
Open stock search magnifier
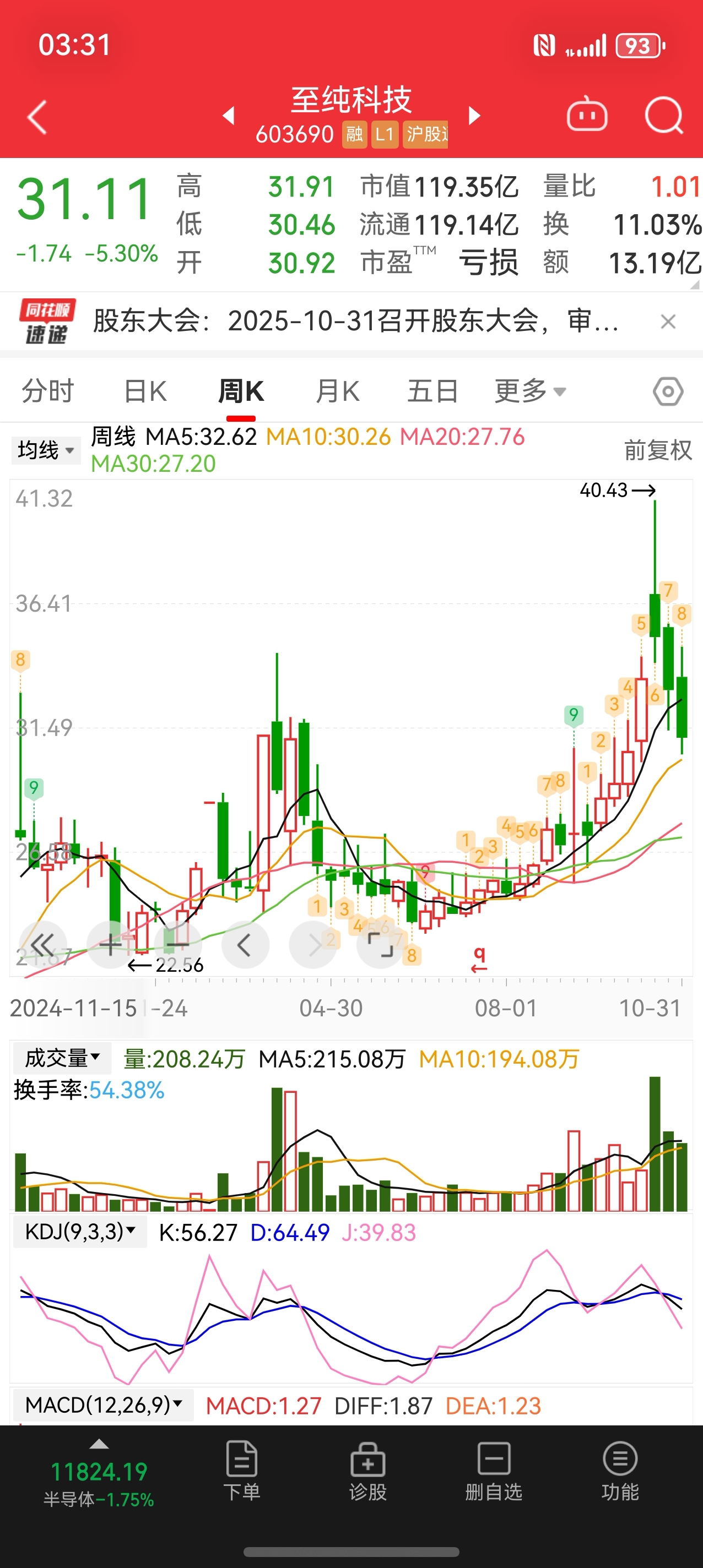pos(663,115)
